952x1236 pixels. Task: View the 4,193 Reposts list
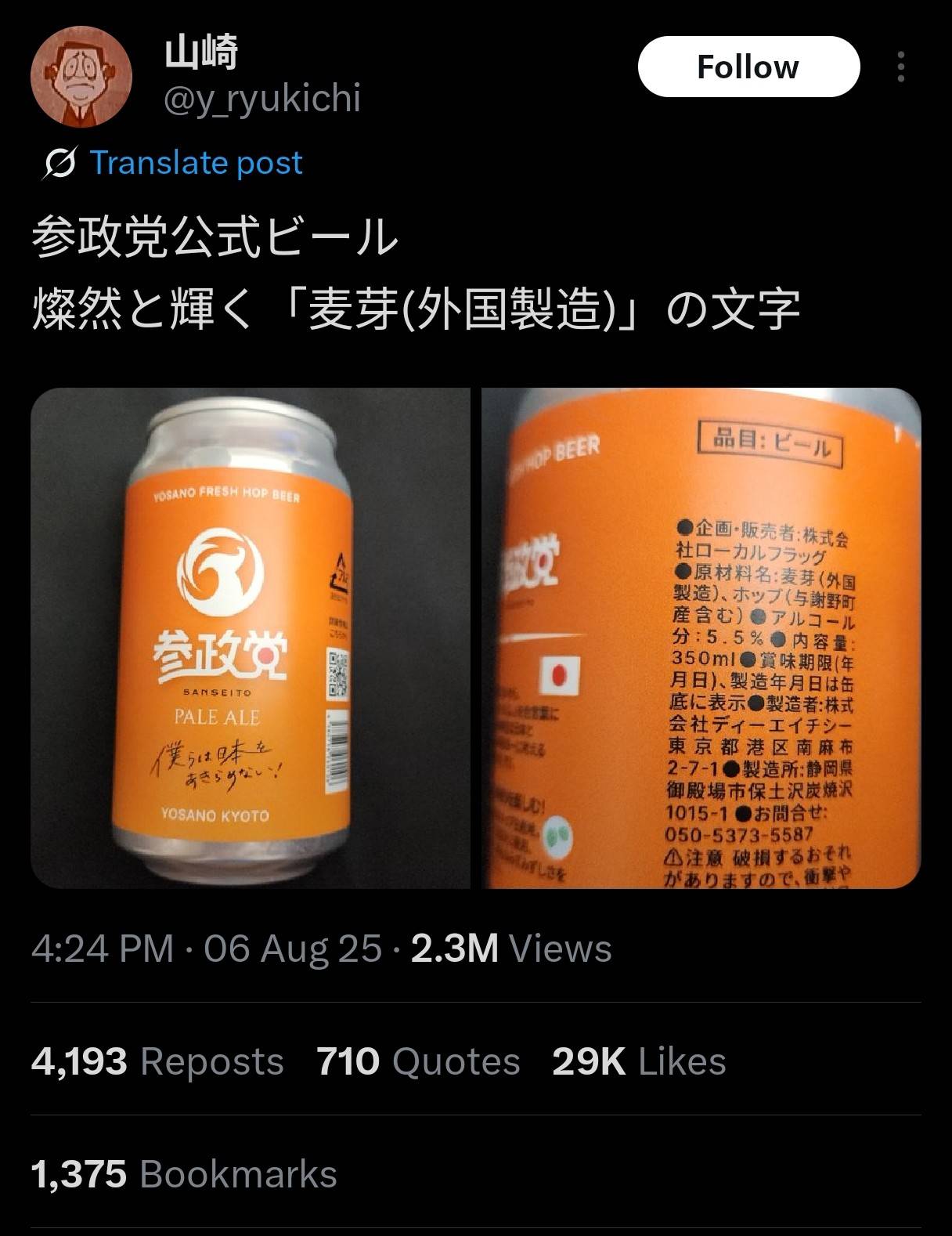click(x=157, y=1061)
